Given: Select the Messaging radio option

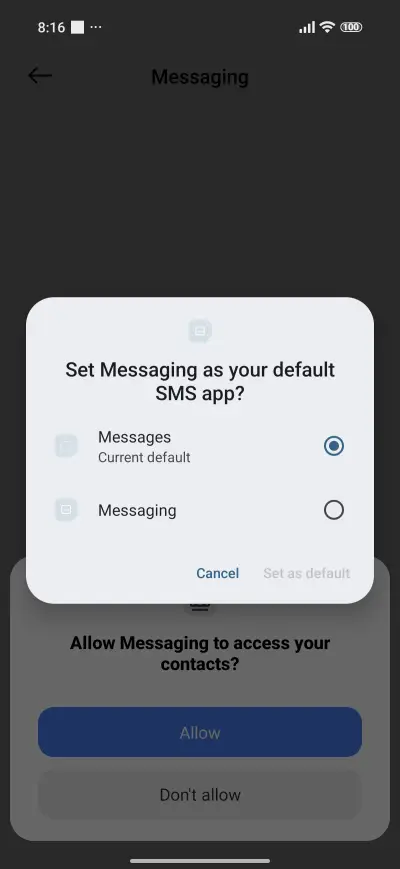Looking at the screenshot, I should point(334,510).
